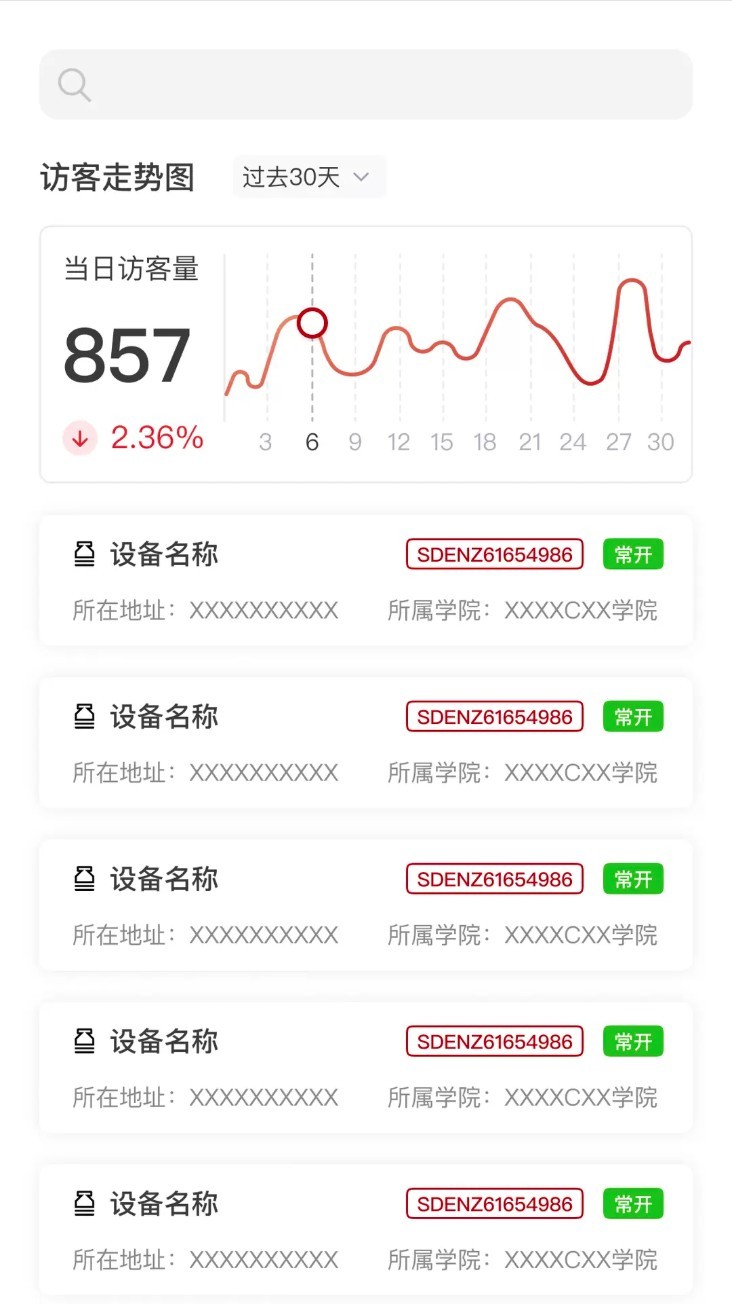732x1304 pixels.
Task: Toggle 常开 status on the third device
Action: [x=632, y=878]
